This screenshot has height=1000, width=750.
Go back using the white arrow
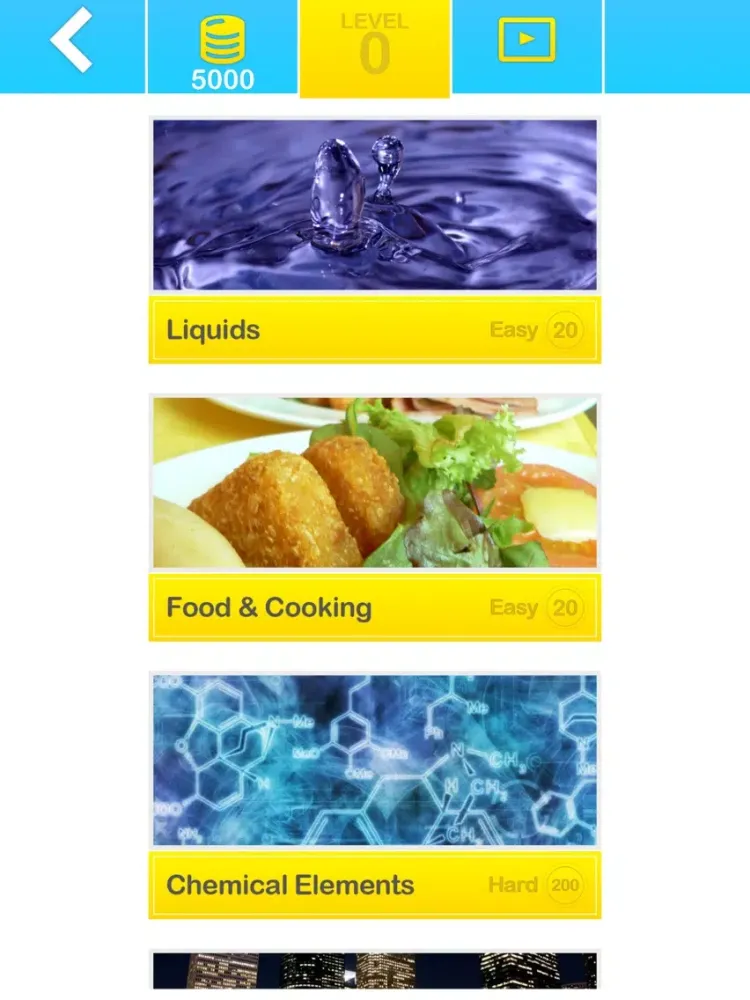[72, 41]
